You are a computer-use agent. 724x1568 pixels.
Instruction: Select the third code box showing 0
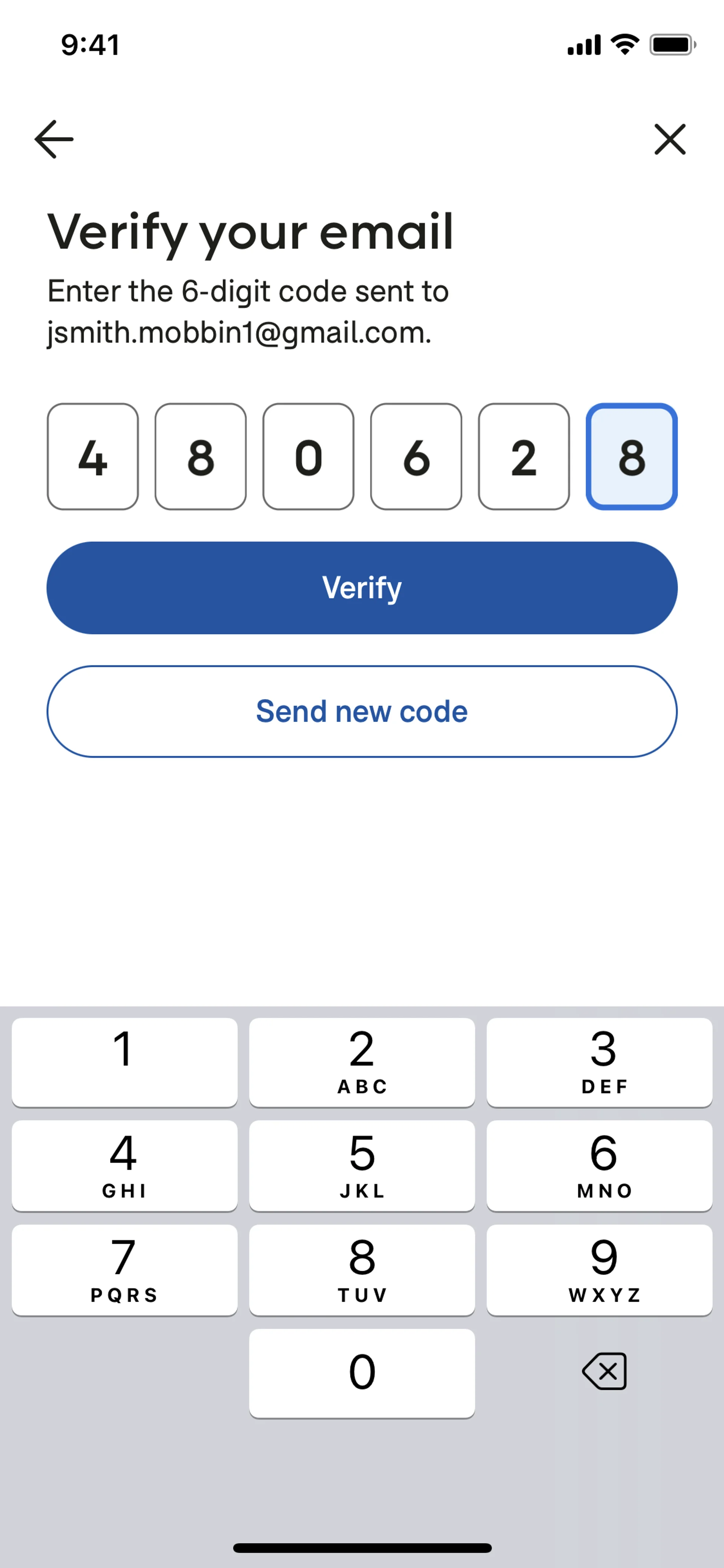(x=308, y=456)
